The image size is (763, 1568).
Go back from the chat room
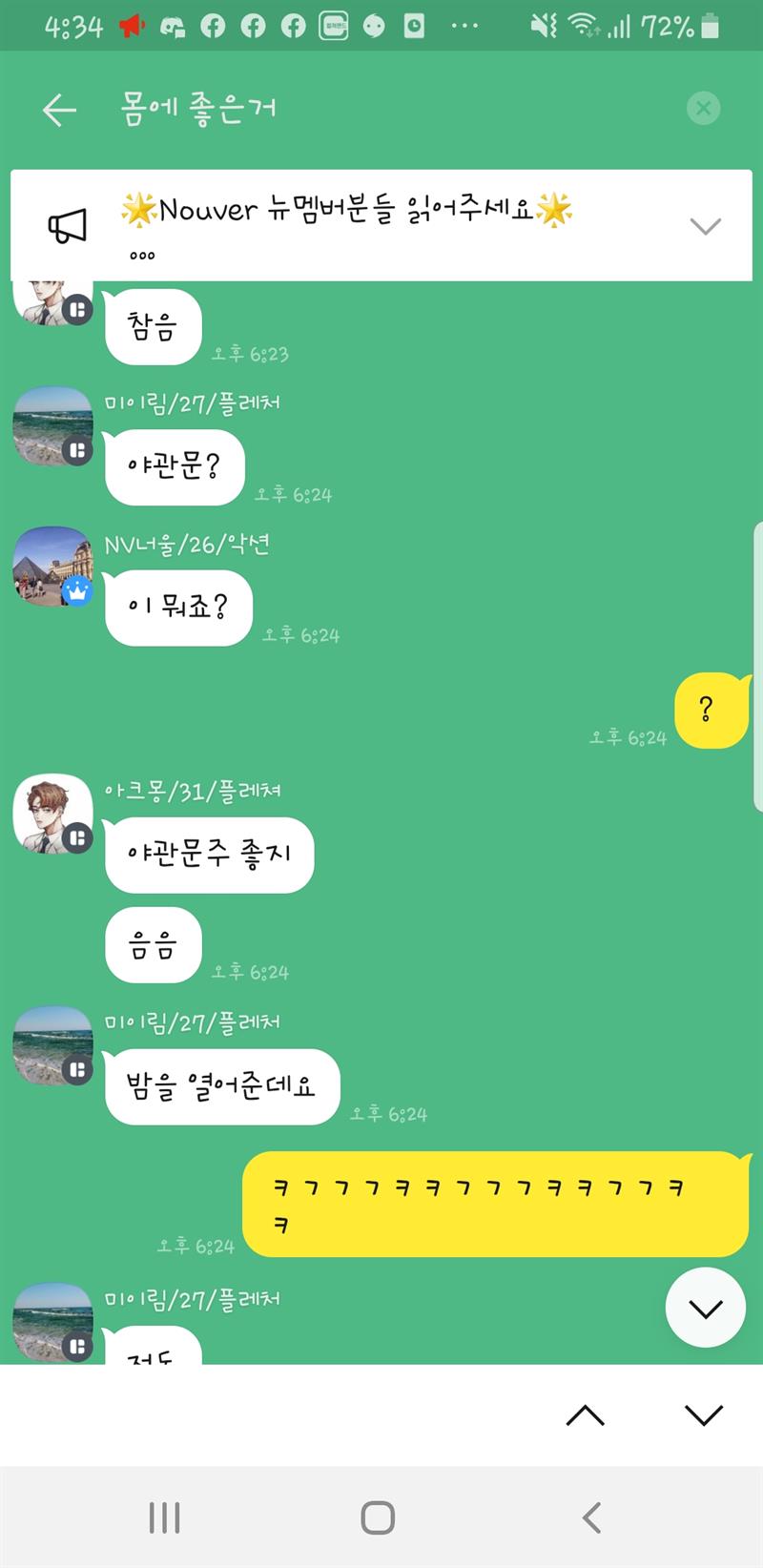click(x=59, y=110)
